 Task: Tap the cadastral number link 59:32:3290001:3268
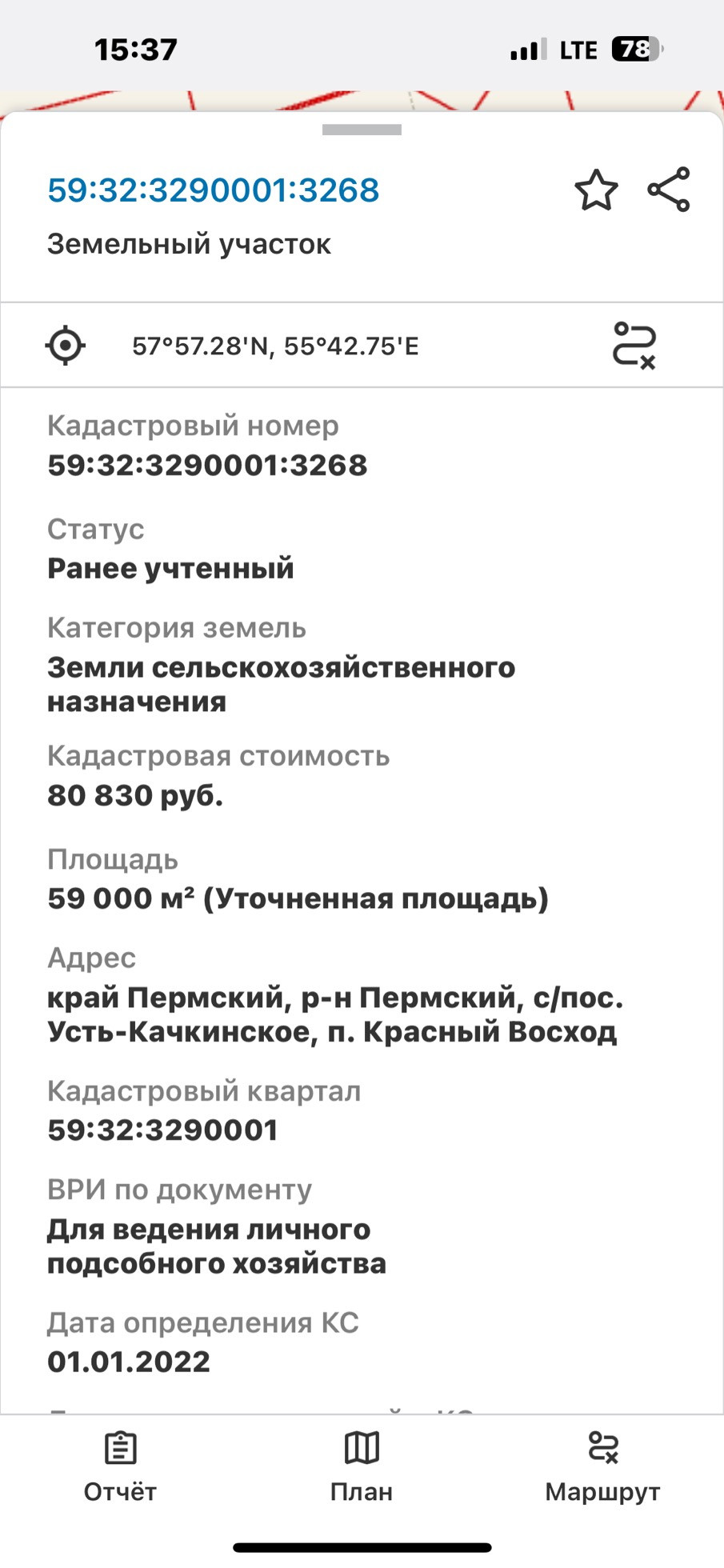click(x=214, y=190)
